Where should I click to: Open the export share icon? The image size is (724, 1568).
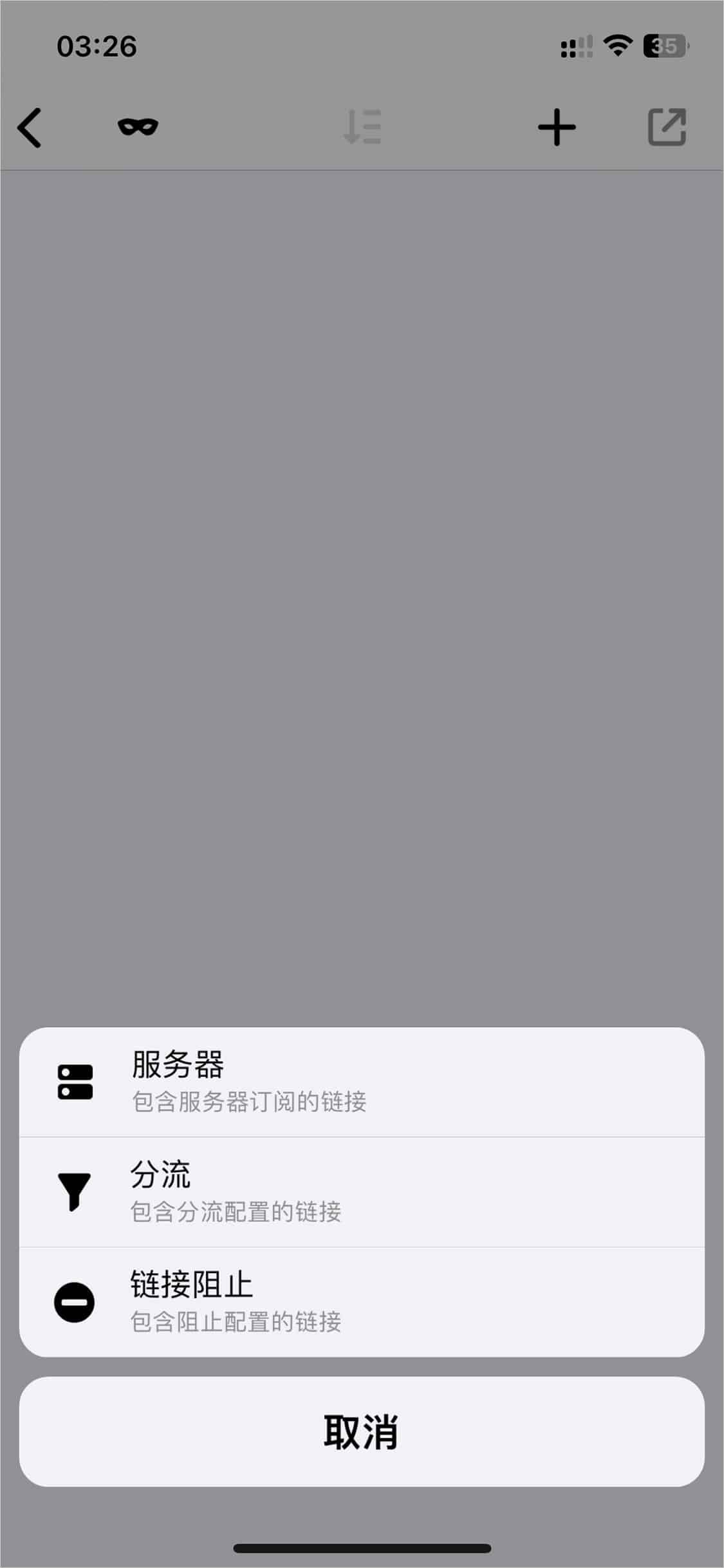point(667,127)
